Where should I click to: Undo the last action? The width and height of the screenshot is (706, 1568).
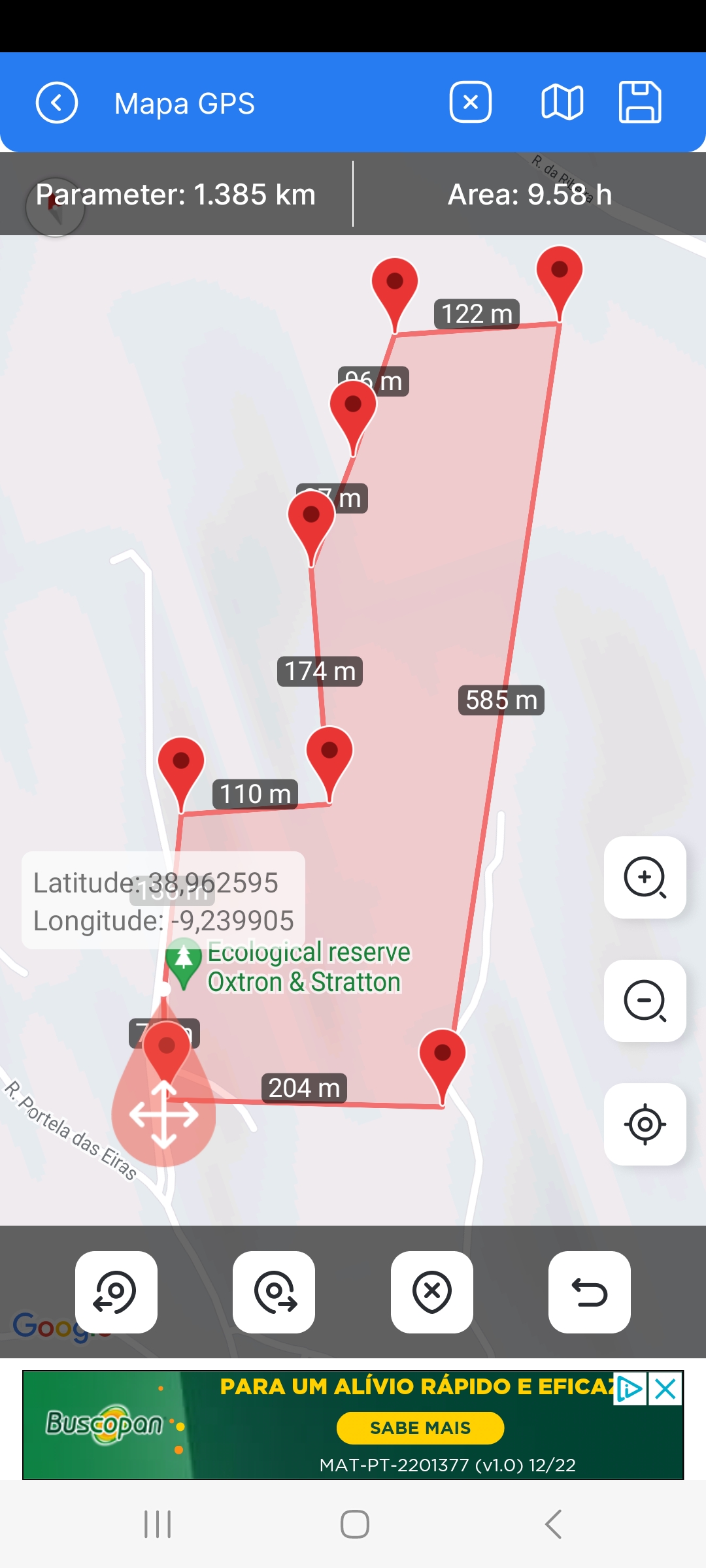589,1292
